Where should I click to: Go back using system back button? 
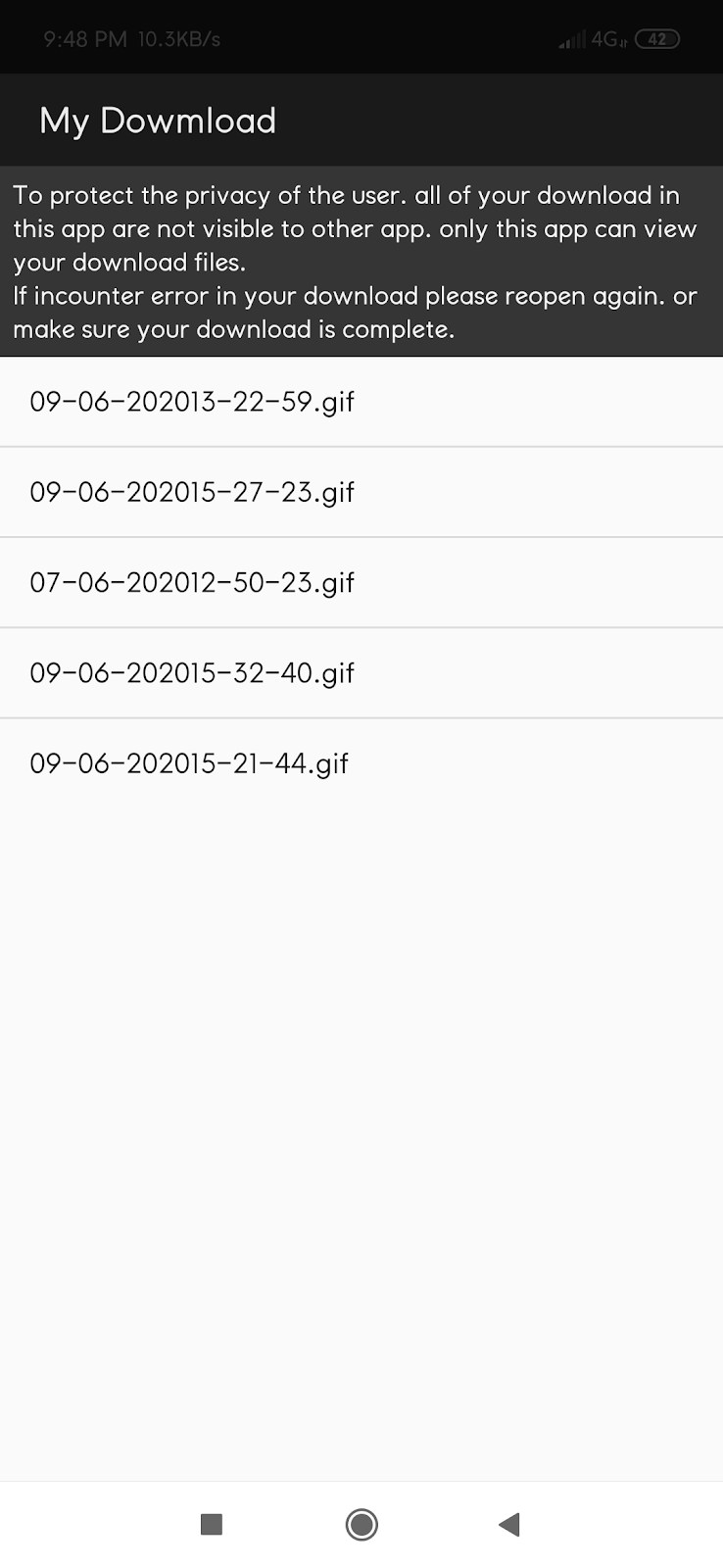[509, 1524]
